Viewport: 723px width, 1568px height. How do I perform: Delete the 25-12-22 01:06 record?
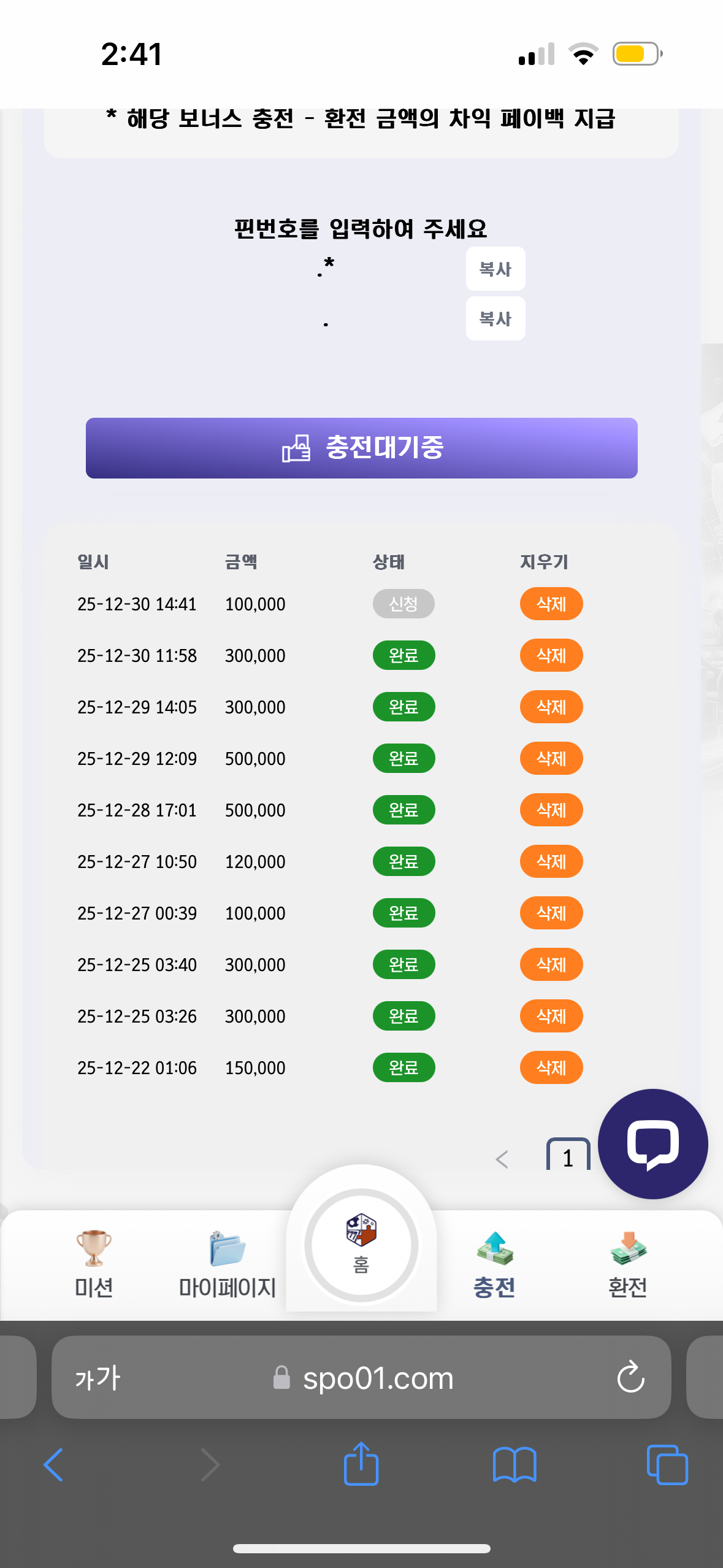tap(551, 1068)
